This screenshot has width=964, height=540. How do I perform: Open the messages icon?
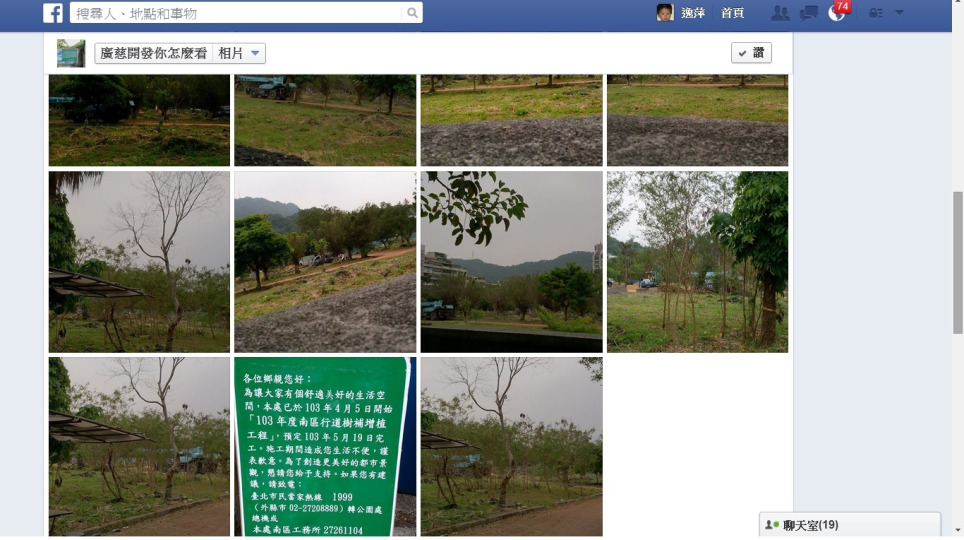click(809, 13)
